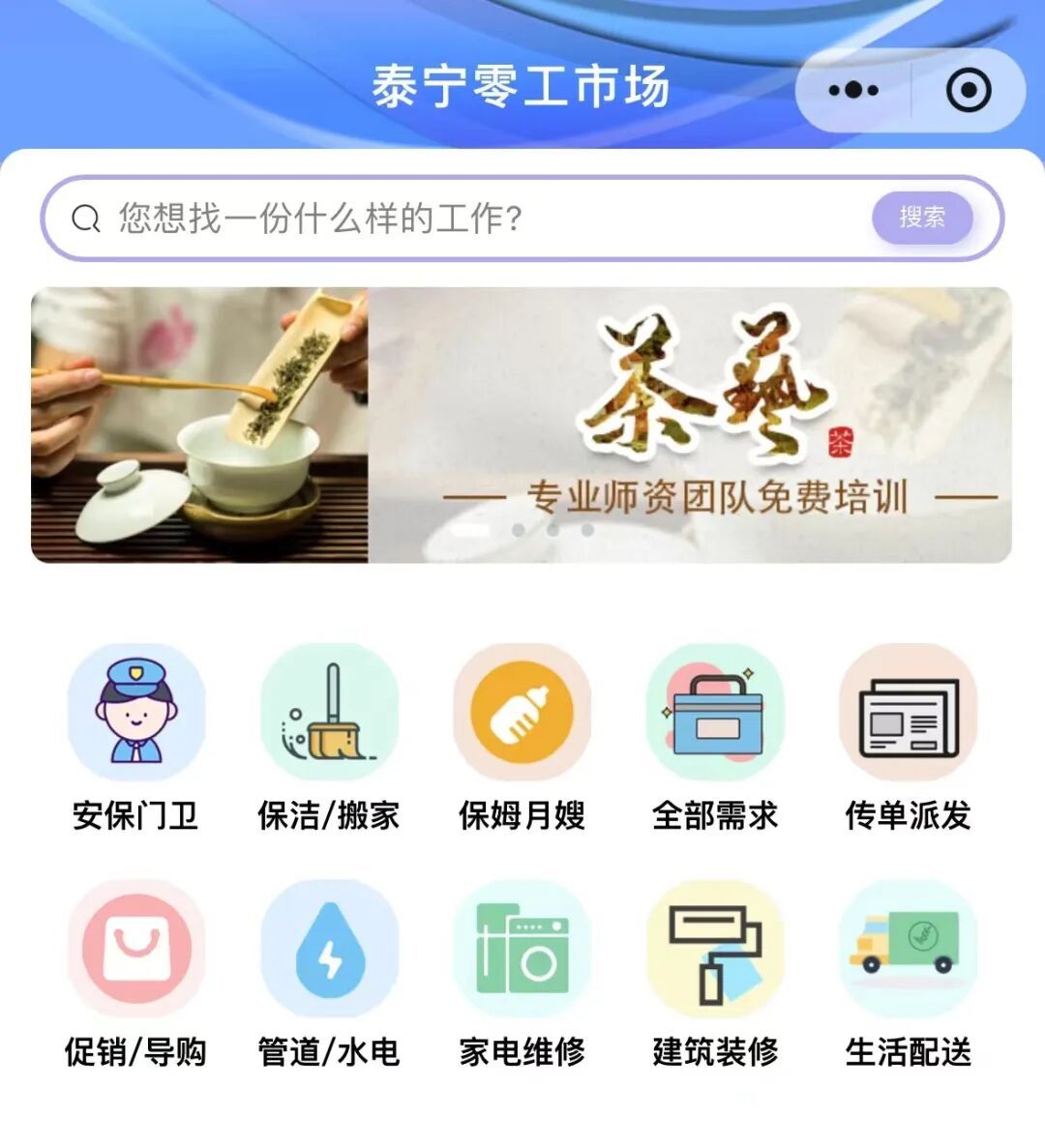Viewport: 1045px width, 1148px height.
Task: Close the mini program with the circle icon
Action: (x=968, y=91)
